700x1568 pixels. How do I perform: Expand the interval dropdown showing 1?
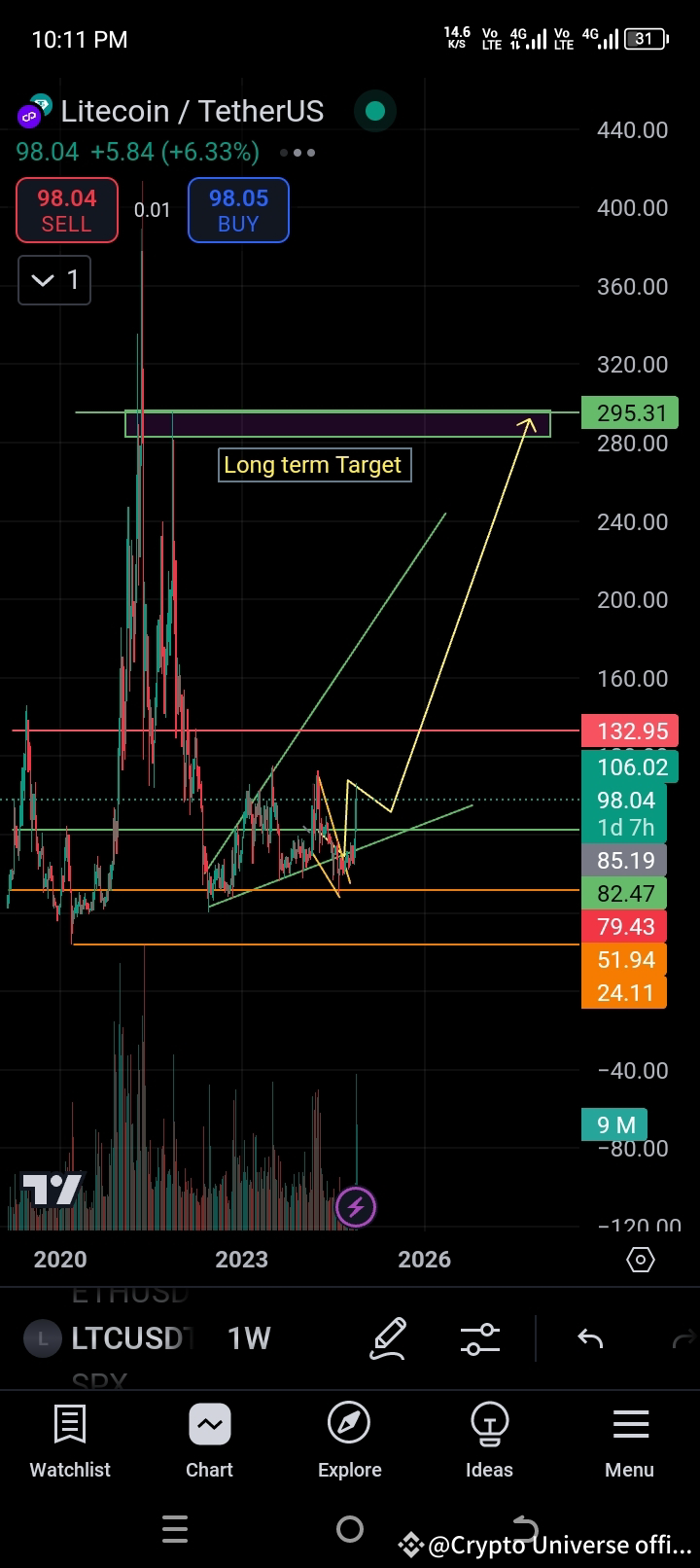(x=53, y=280)
